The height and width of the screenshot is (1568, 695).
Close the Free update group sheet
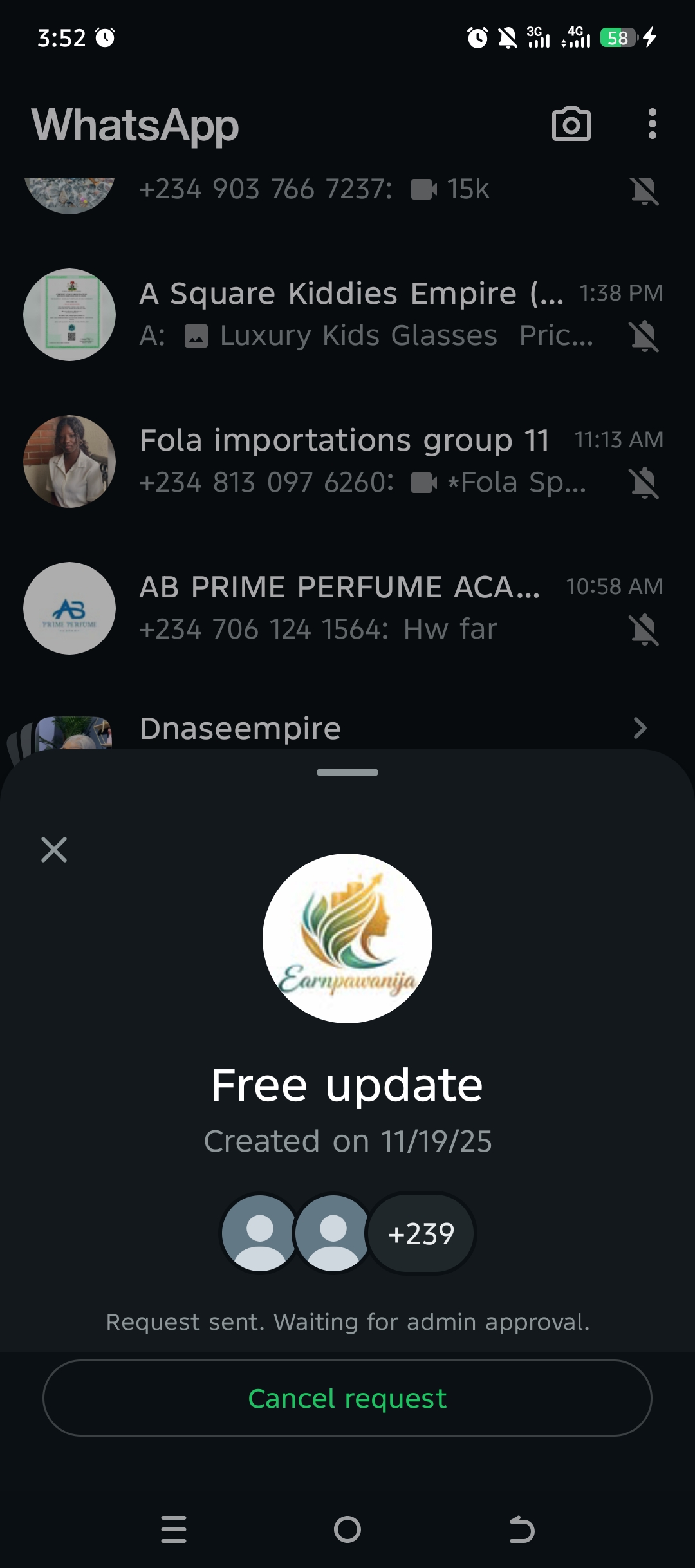54,850
